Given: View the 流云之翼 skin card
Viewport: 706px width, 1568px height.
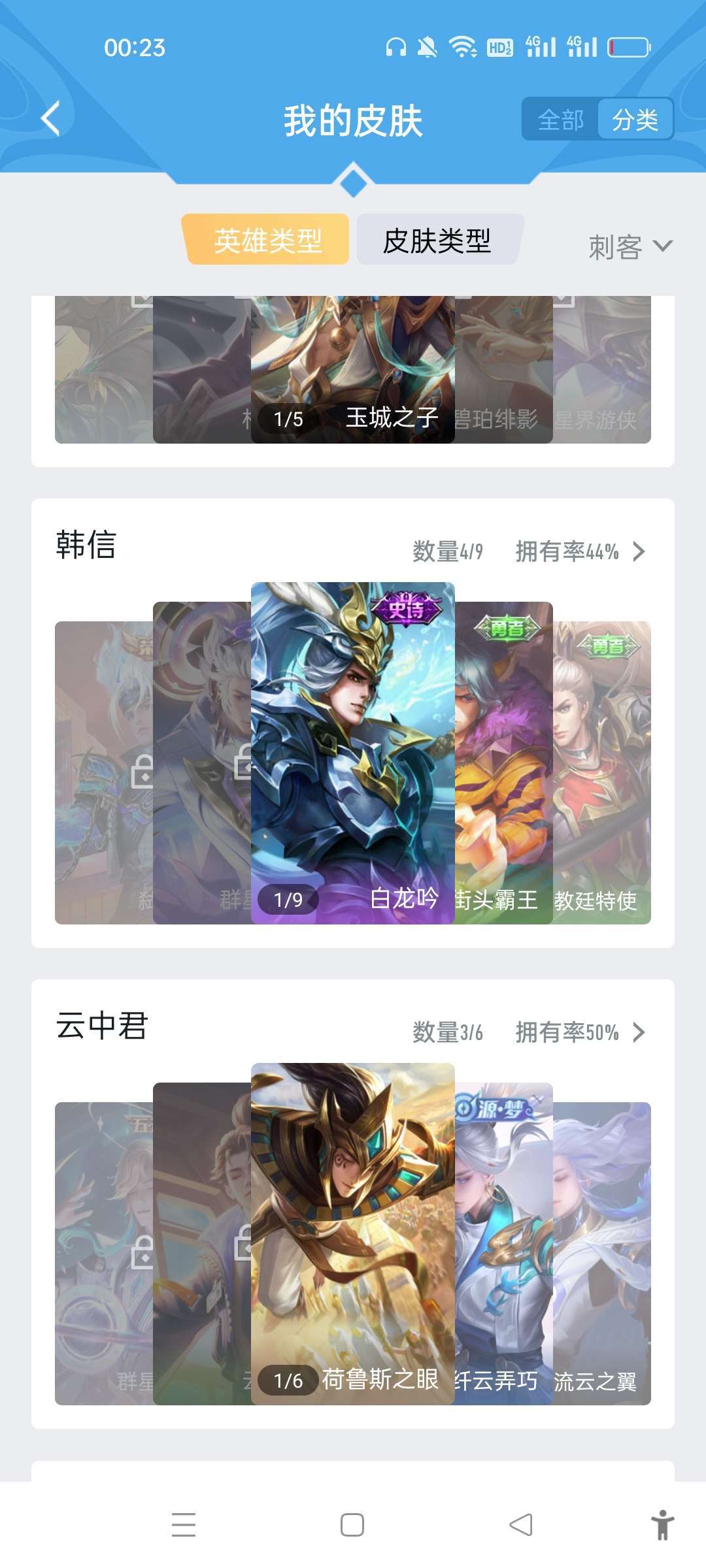Looking at the screenshot, I should coord(602,1253).
